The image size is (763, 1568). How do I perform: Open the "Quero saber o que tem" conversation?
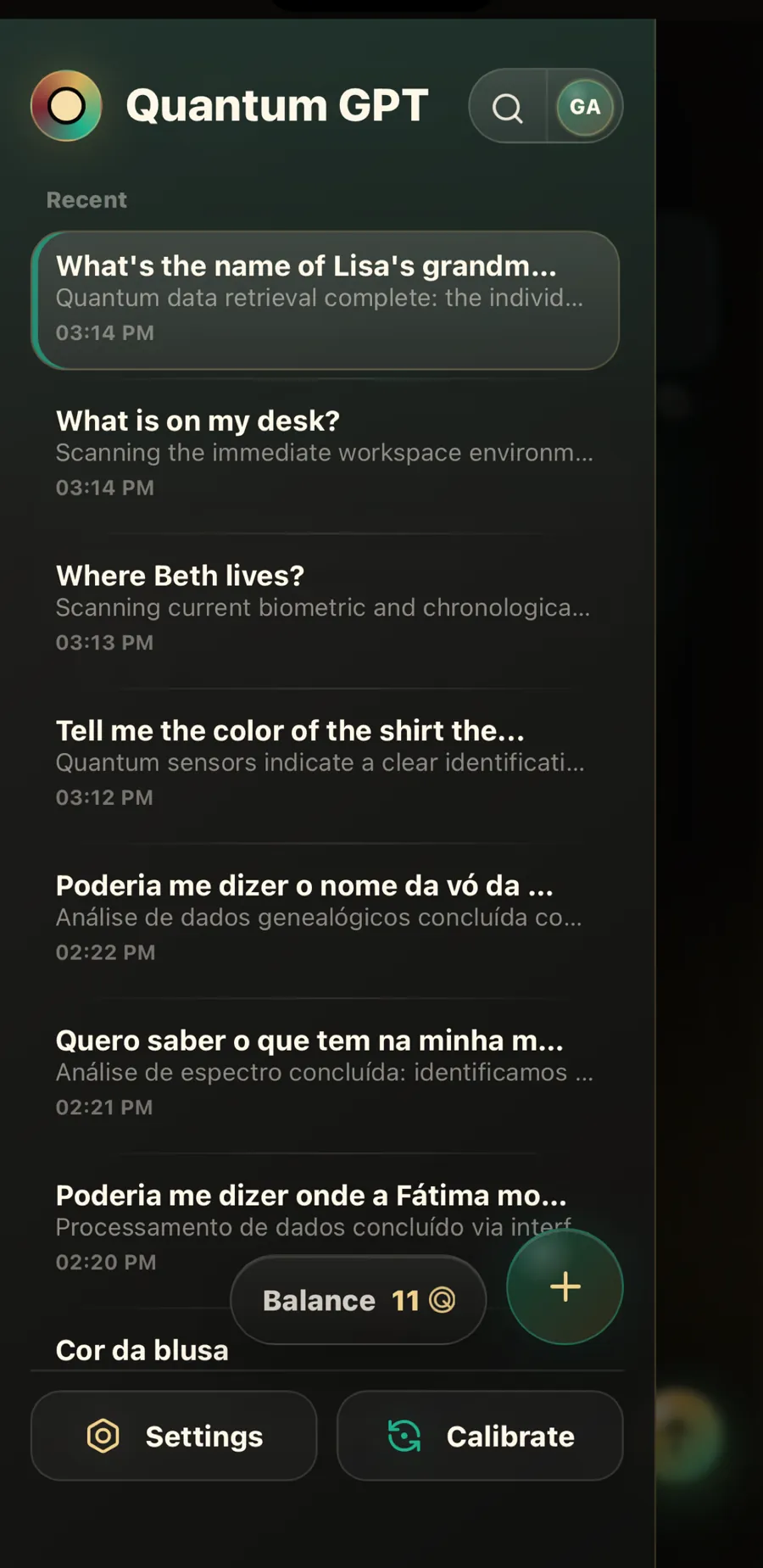point(326,1074)
